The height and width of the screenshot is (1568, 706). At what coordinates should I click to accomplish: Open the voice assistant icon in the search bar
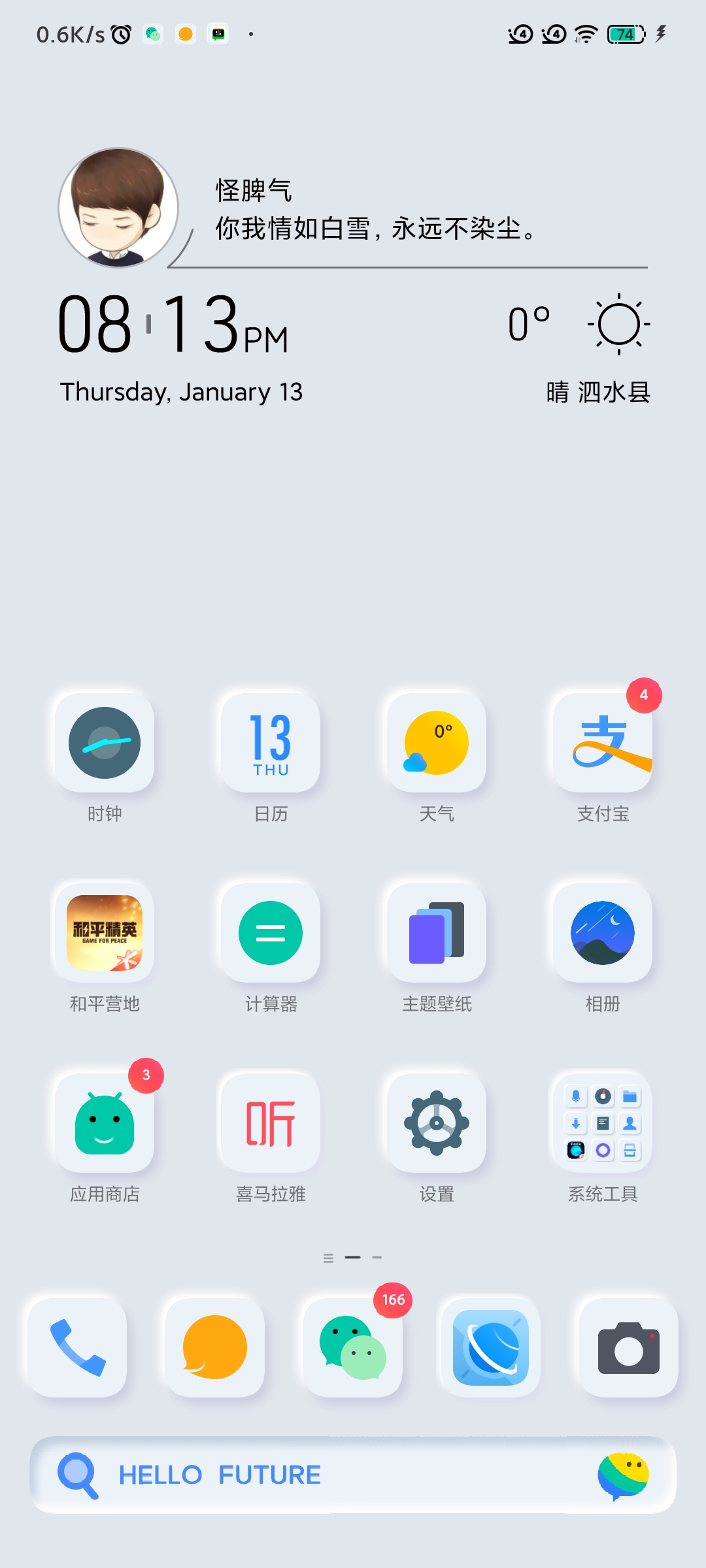(623, 1475)
